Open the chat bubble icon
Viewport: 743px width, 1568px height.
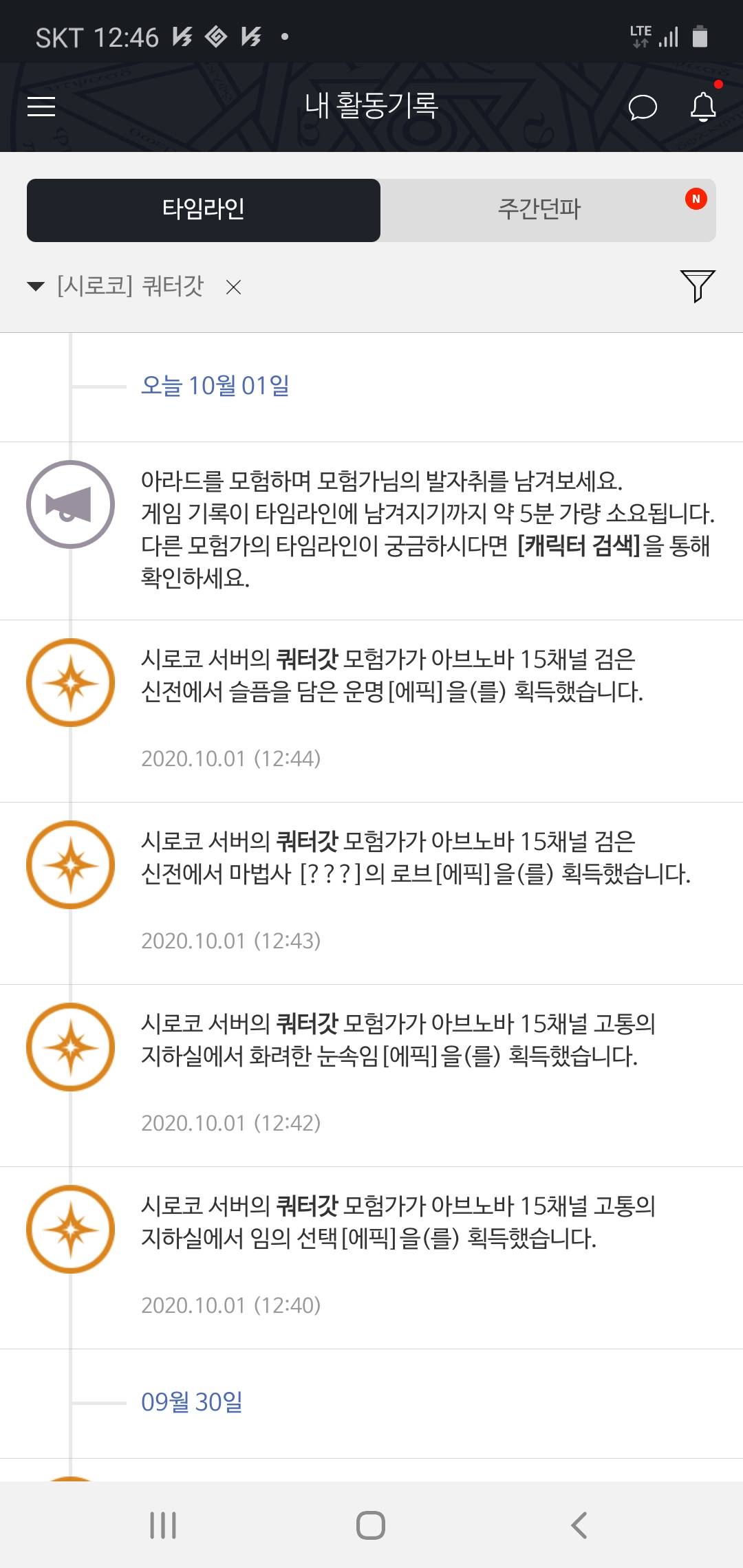(643, 107)
